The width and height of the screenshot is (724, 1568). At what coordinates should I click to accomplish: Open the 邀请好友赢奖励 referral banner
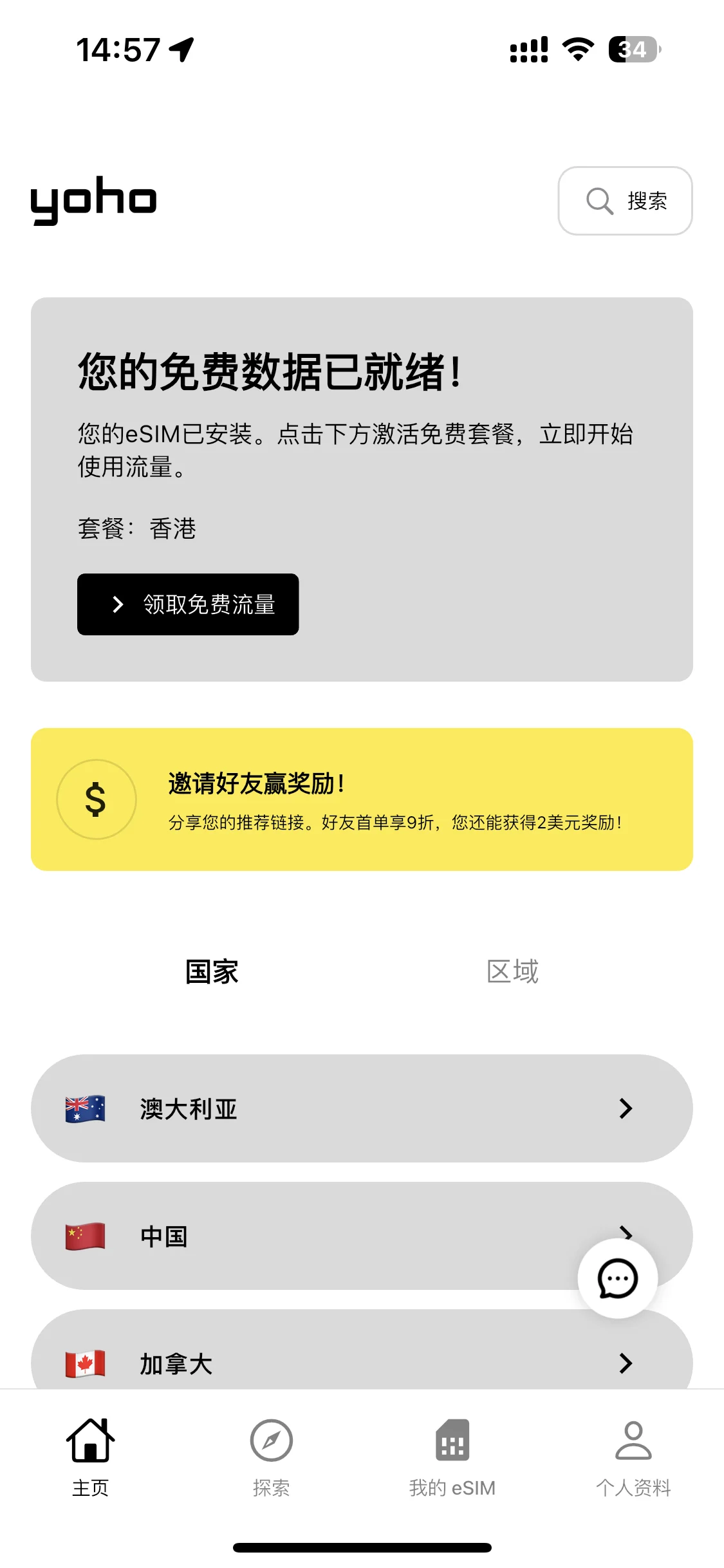pyautogui.click(x=362, y=799)
